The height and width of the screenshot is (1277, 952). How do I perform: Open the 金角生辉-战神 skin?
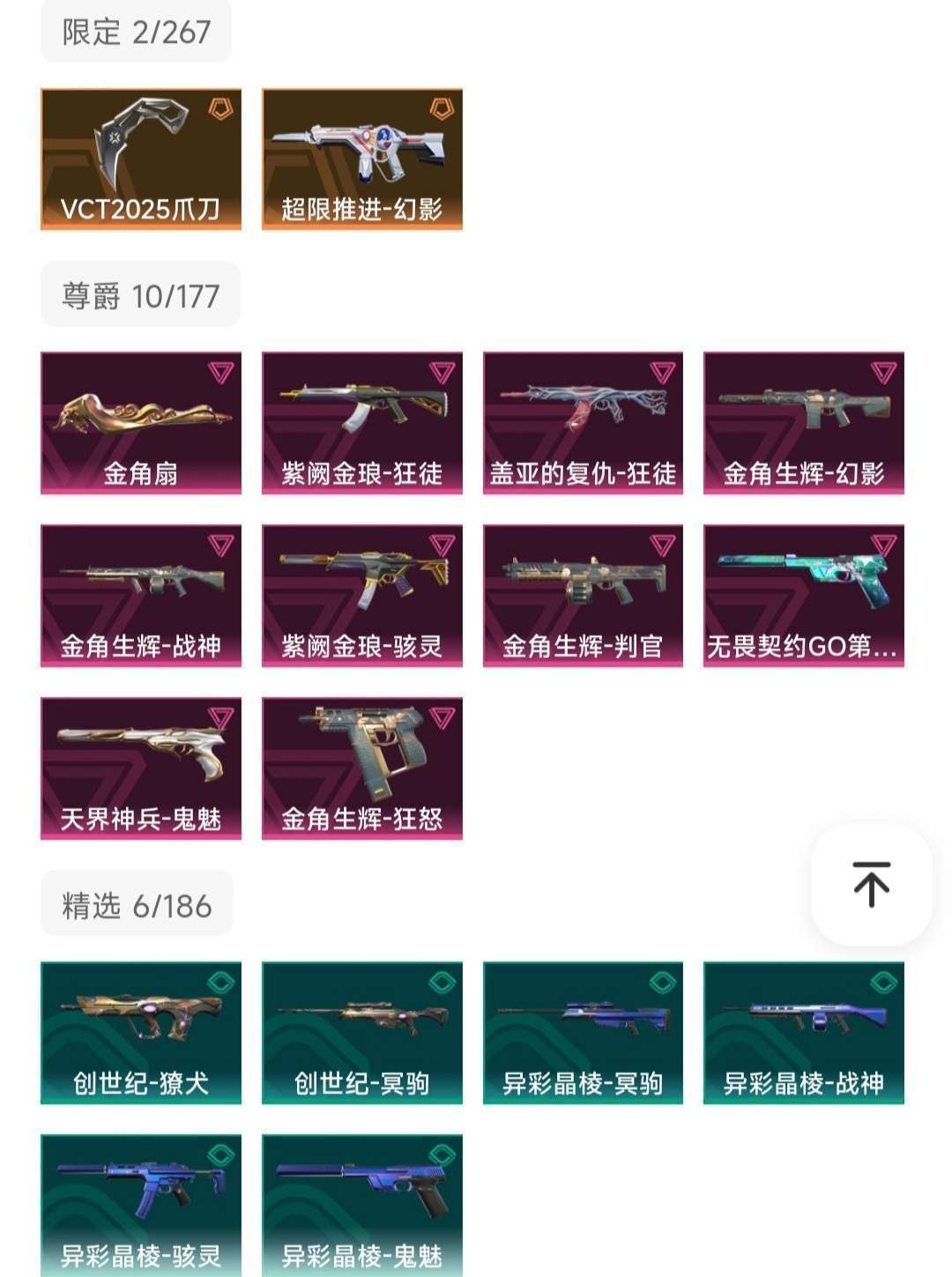(x=141, y=596)
